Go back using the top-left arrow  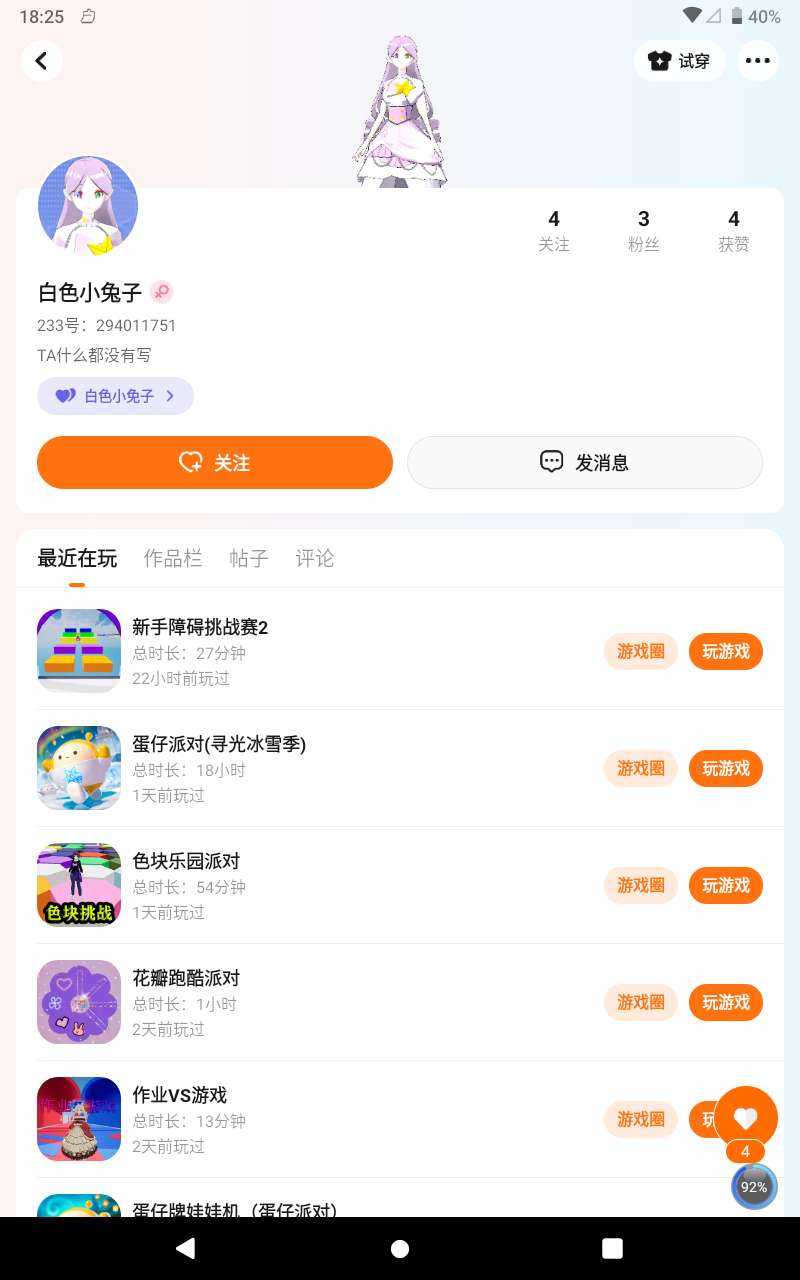click(x=41, y=61)
